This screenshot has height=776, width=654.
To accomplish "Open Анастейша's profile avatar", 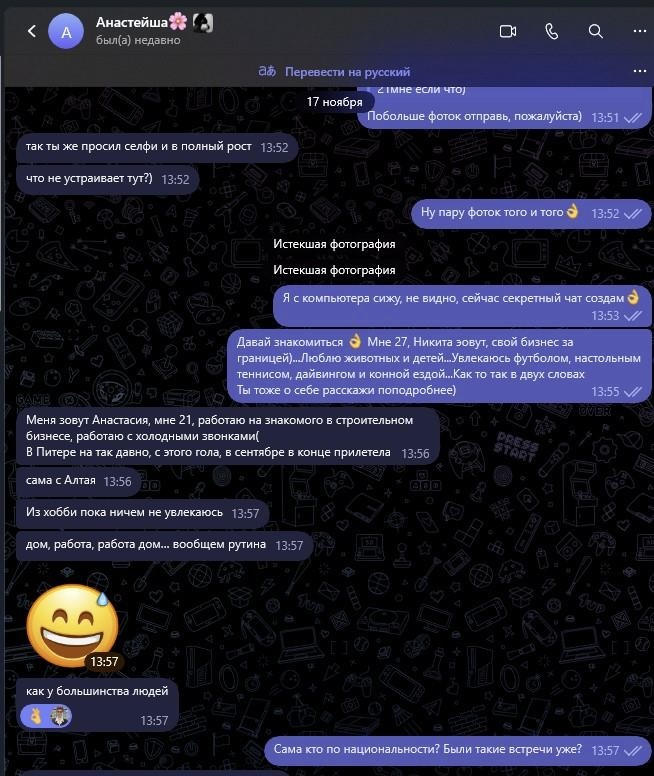I will (66, 31).
